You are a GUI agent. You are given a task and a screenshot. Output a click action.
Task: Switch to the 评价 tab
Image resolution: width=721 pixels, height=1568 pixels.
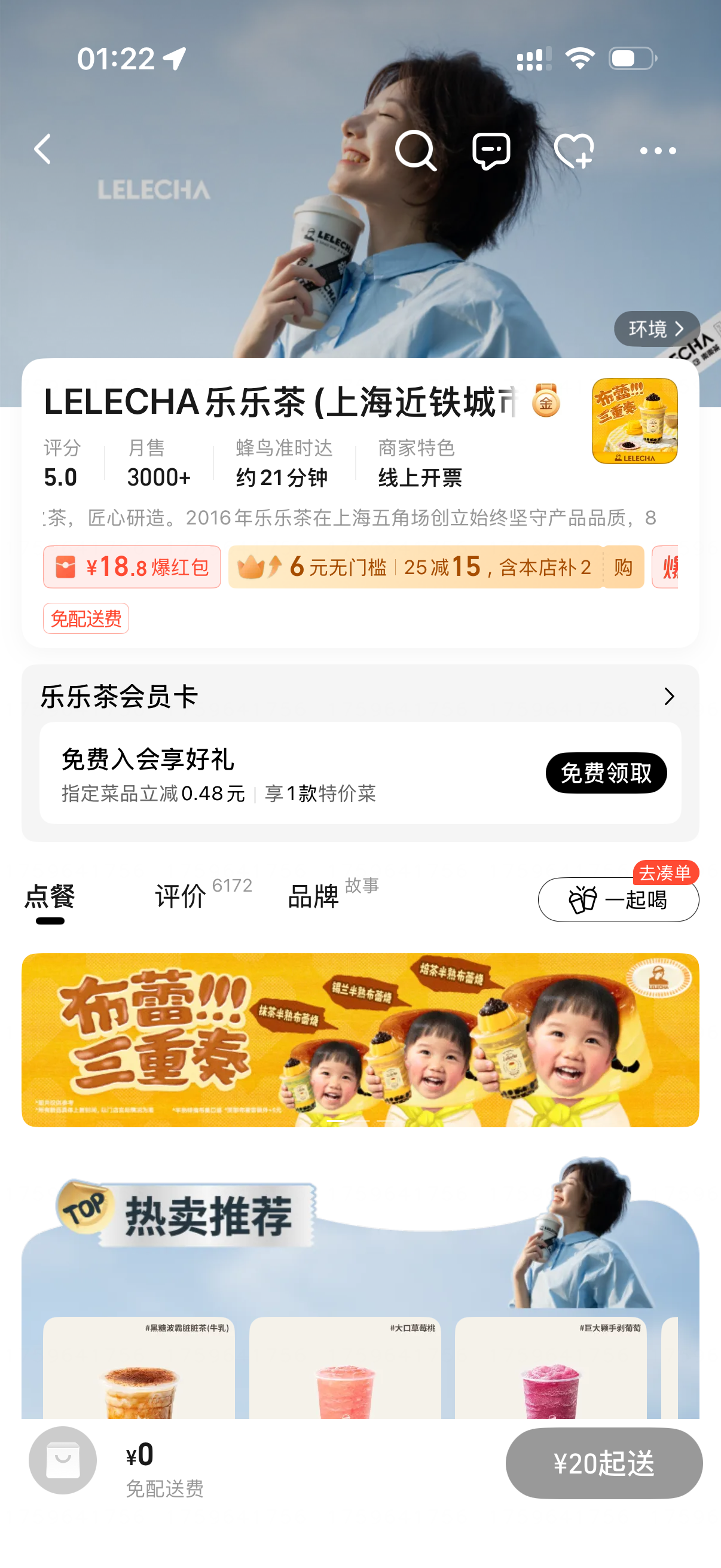click(x=181, y=896)
